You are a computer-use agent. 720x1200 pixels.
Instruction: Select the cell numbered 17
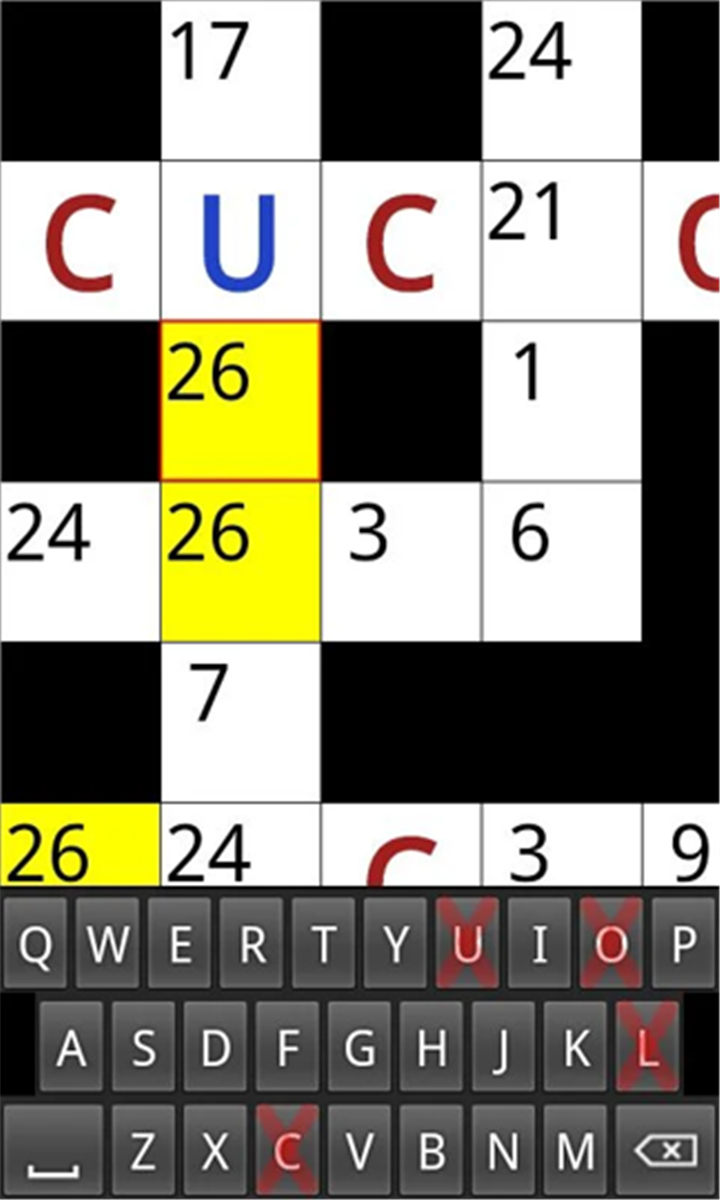click(x=240, y=80)
